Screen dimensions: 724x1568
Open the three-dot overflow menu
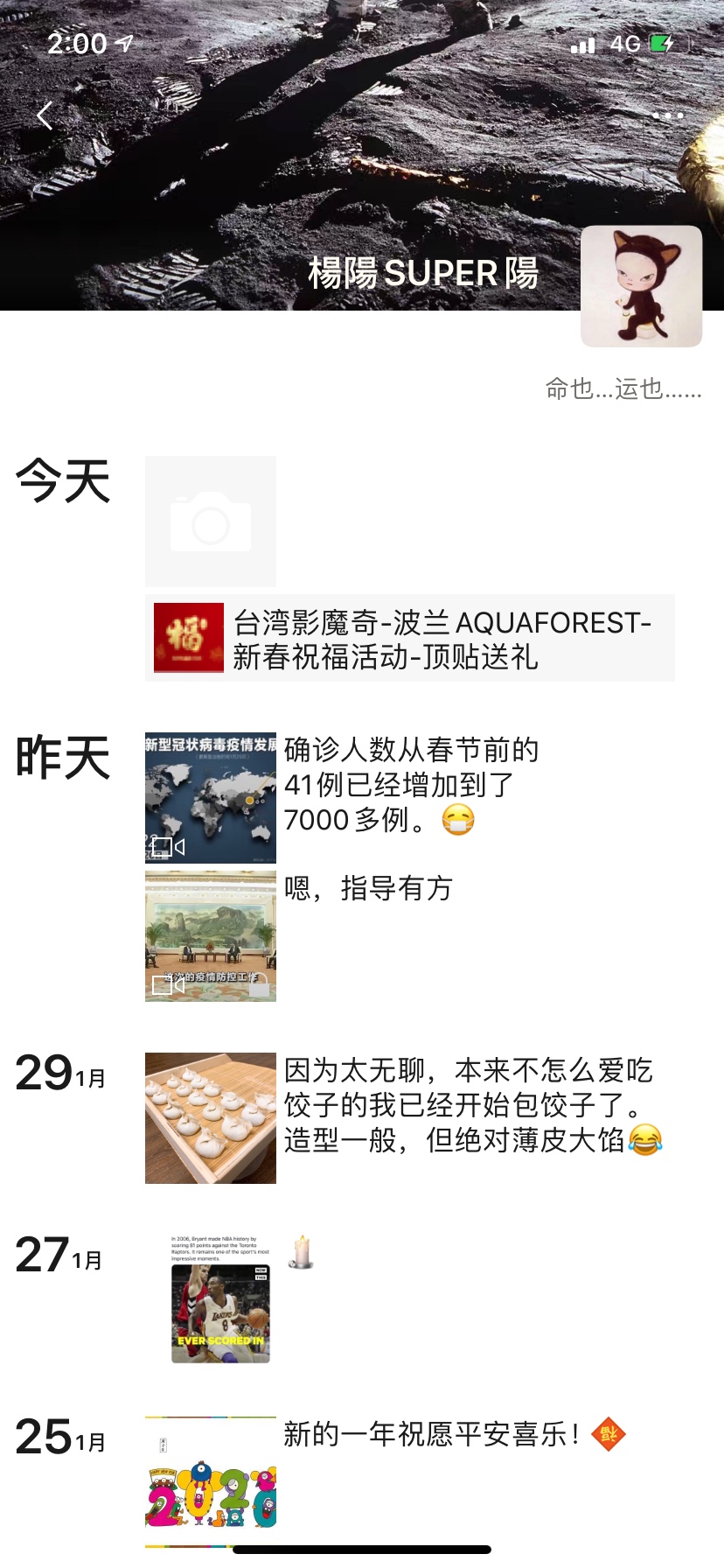[x=668, y=115]
